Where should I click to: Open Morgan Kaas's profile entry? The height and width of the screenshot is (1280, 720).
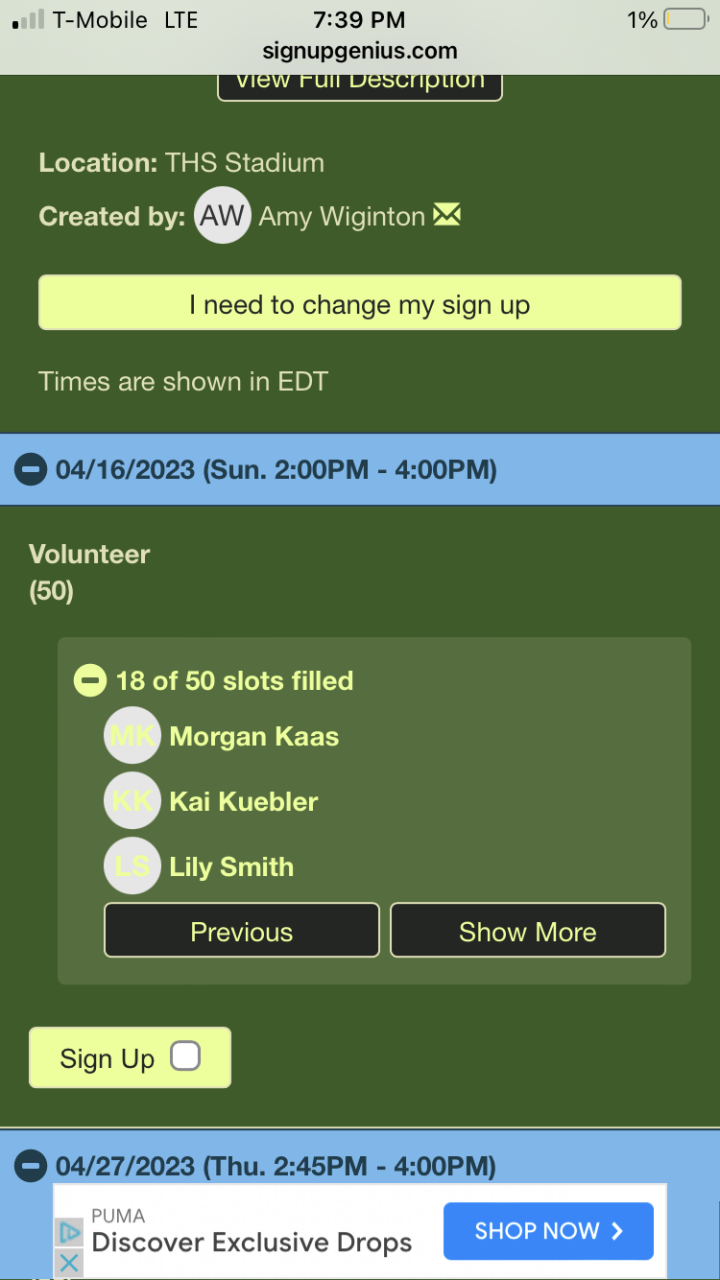coord(253,737)
